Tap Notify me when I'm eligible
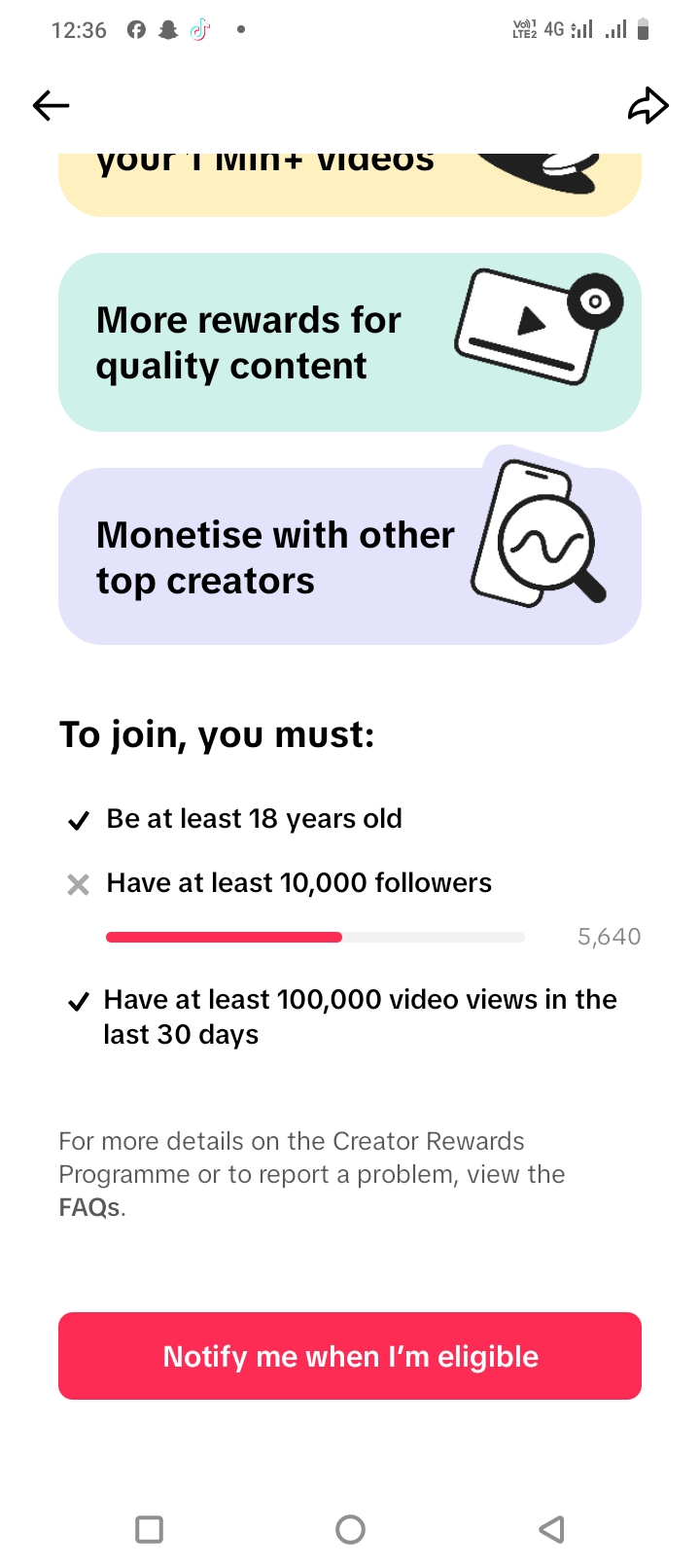The height and width of the screenshot is (1568, 700). [350, 1356]
